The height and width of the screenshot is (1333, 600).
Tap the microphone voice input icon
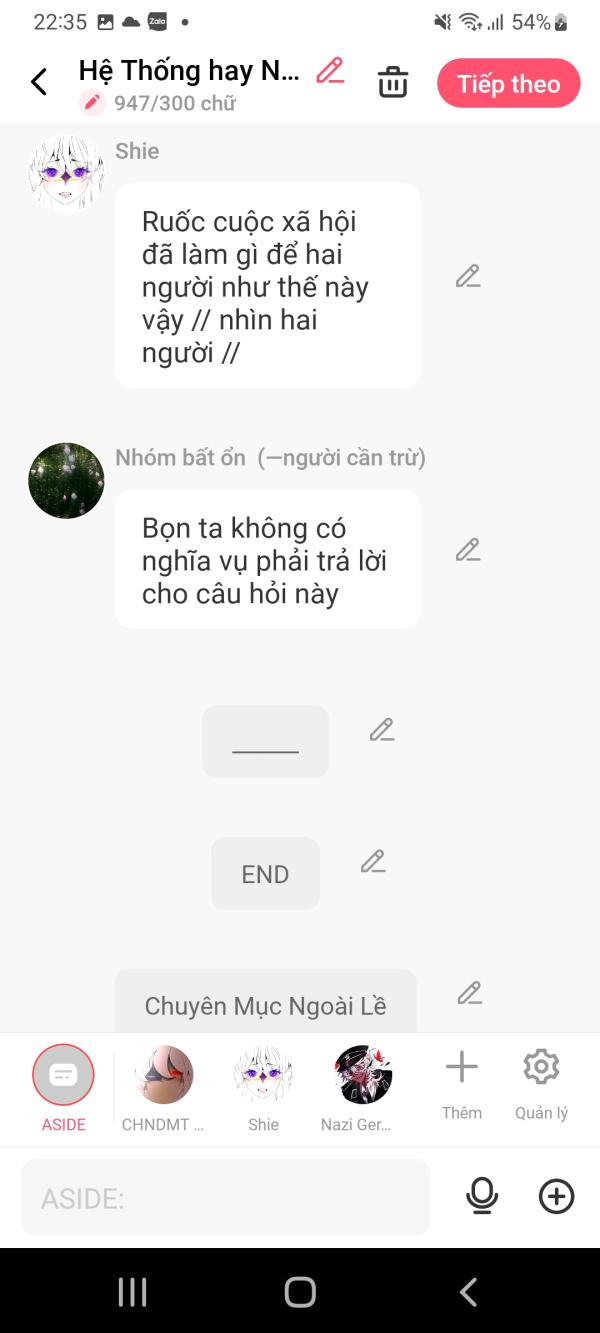pos(482,1196)
